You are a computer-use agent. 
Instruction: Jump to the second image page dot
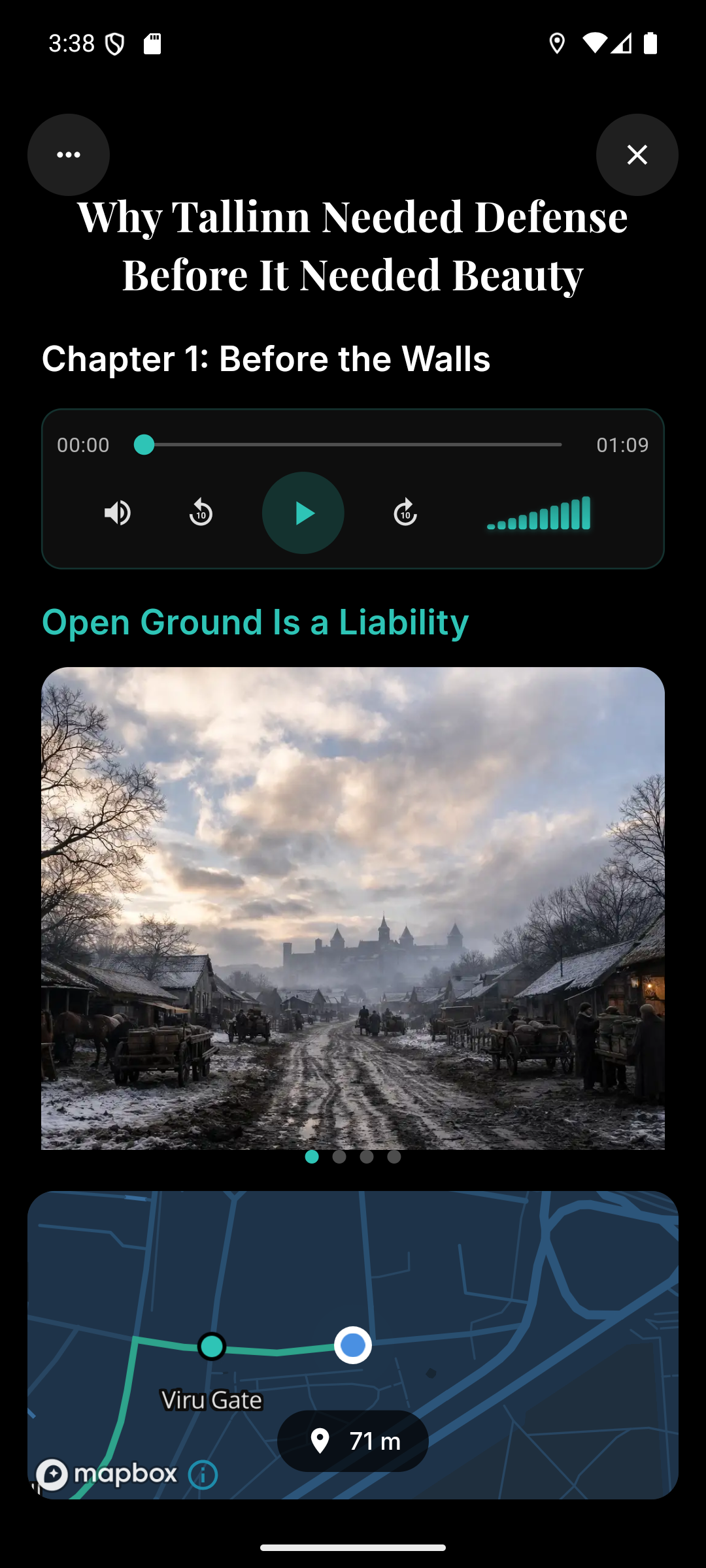click(339, 1156)
